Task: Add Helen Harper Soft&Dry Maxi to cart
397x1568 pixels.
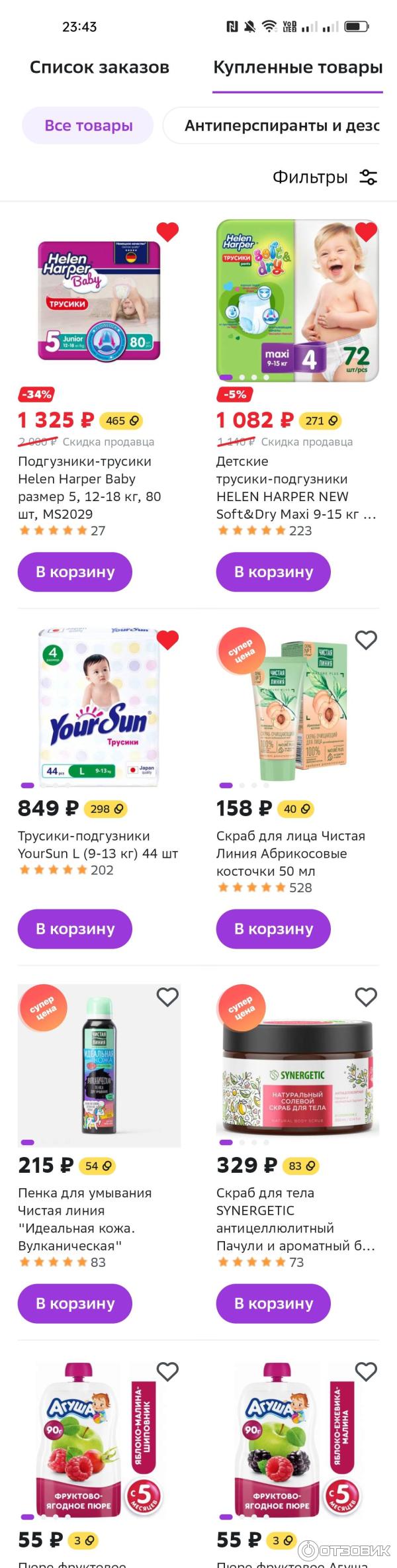Action: pos(273,572)
